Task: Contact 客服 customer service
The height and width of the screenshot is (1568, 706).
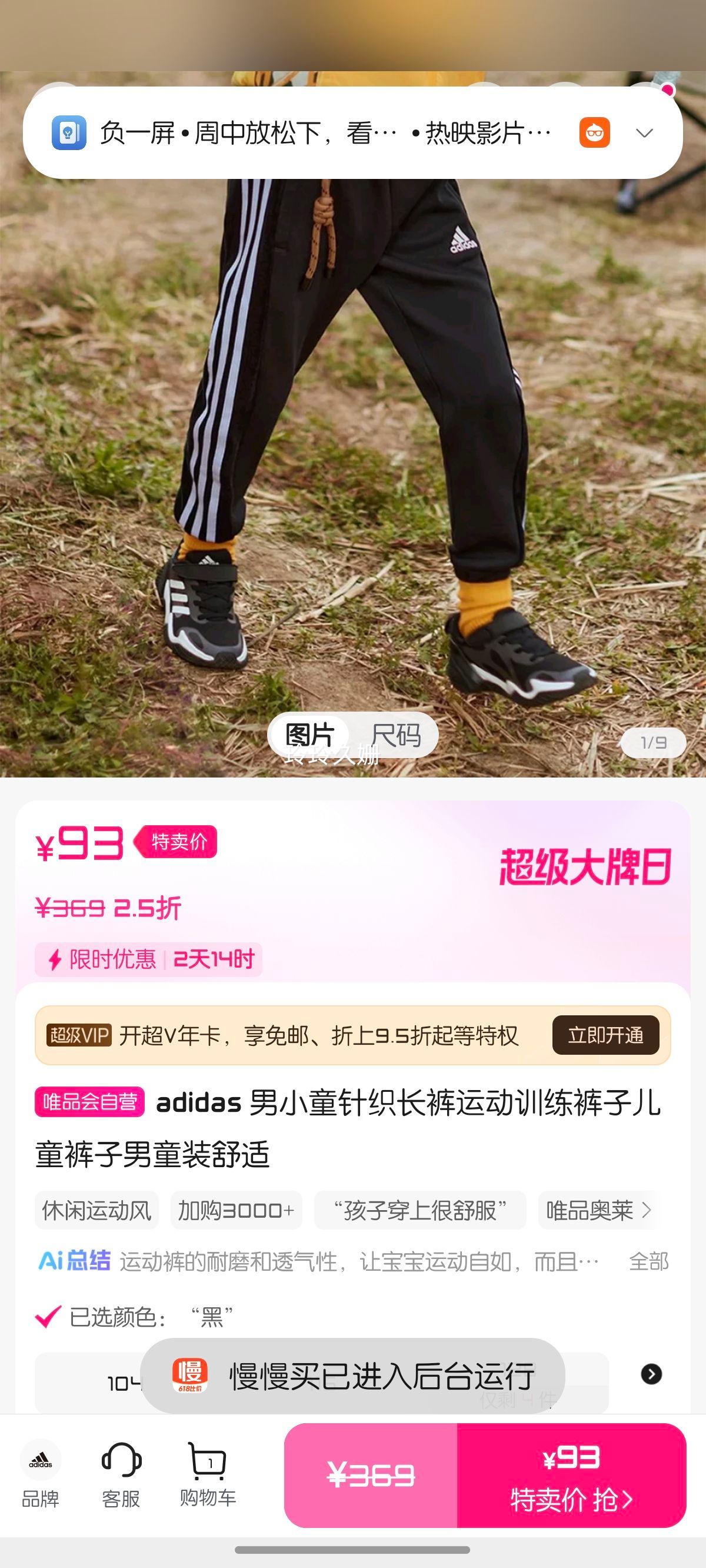Action: click(121, 1474)
